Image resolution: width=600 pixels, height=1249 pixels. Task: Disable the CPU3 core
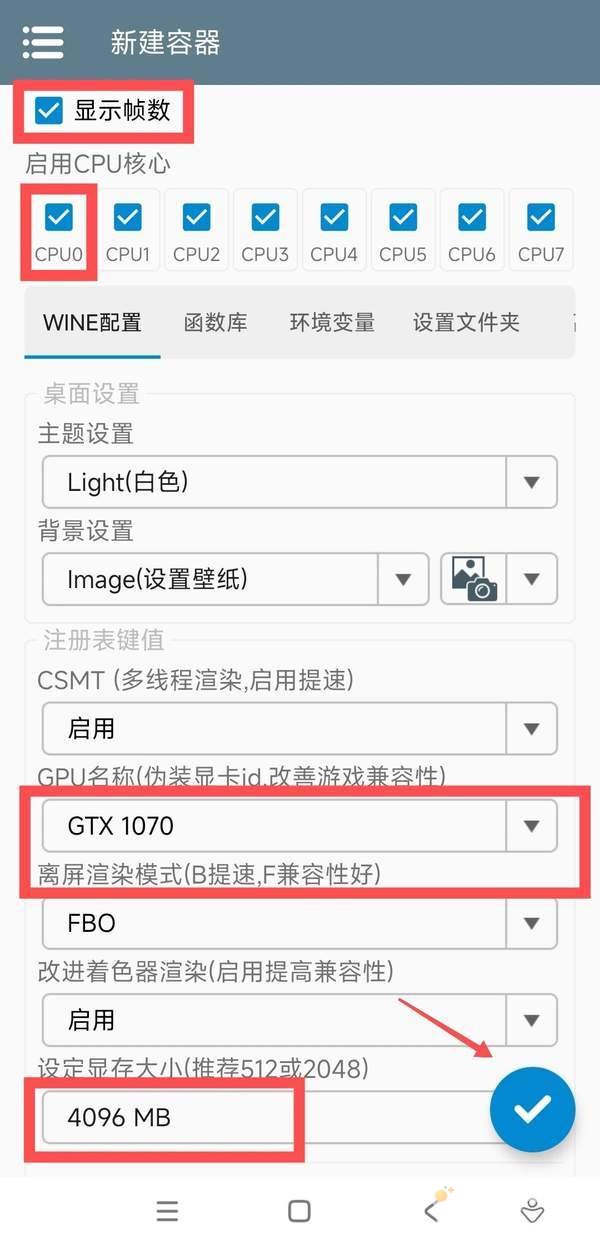pyautogui.click(x=265, y=216)
